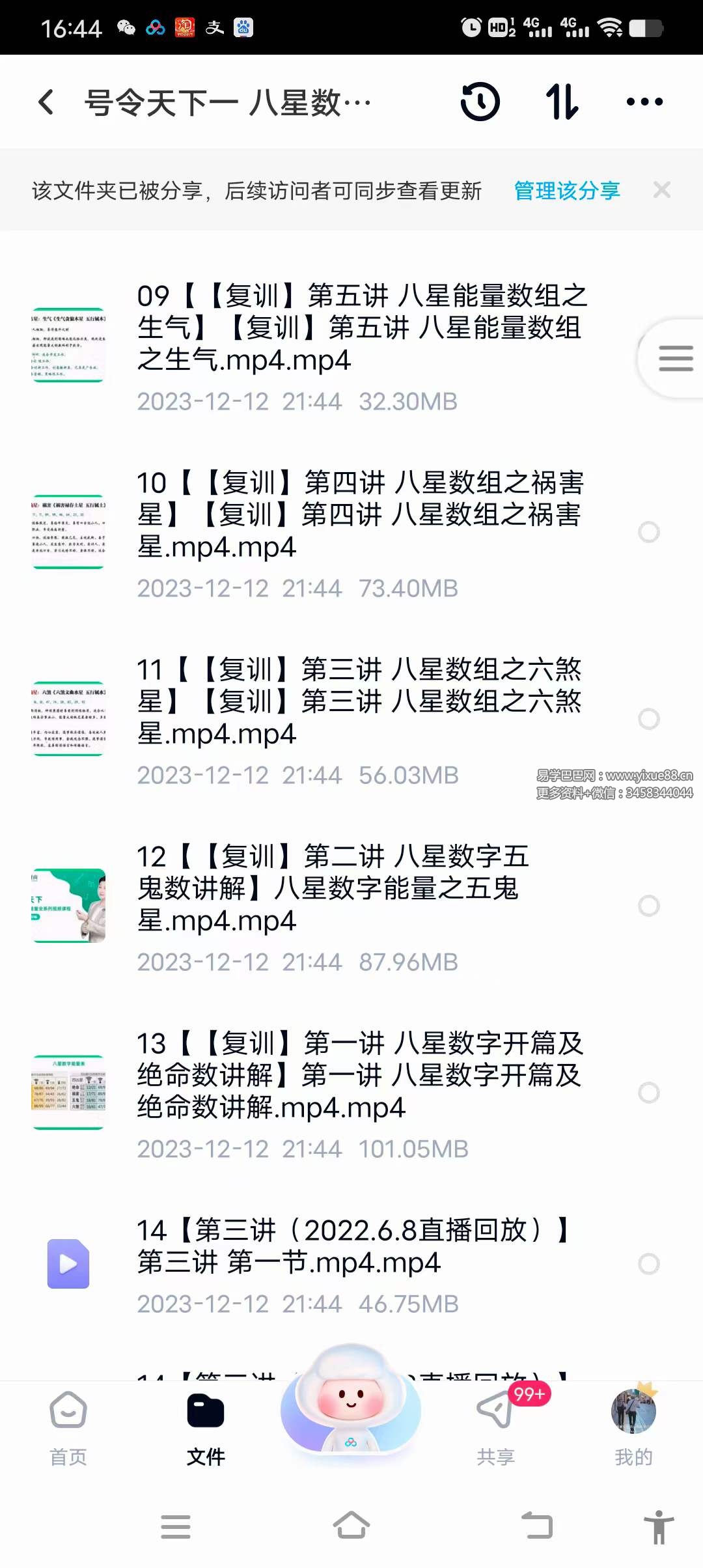Select the circle beside file 12 五鬼数讲解
The image size is (703, 1568).
(649, 905)
